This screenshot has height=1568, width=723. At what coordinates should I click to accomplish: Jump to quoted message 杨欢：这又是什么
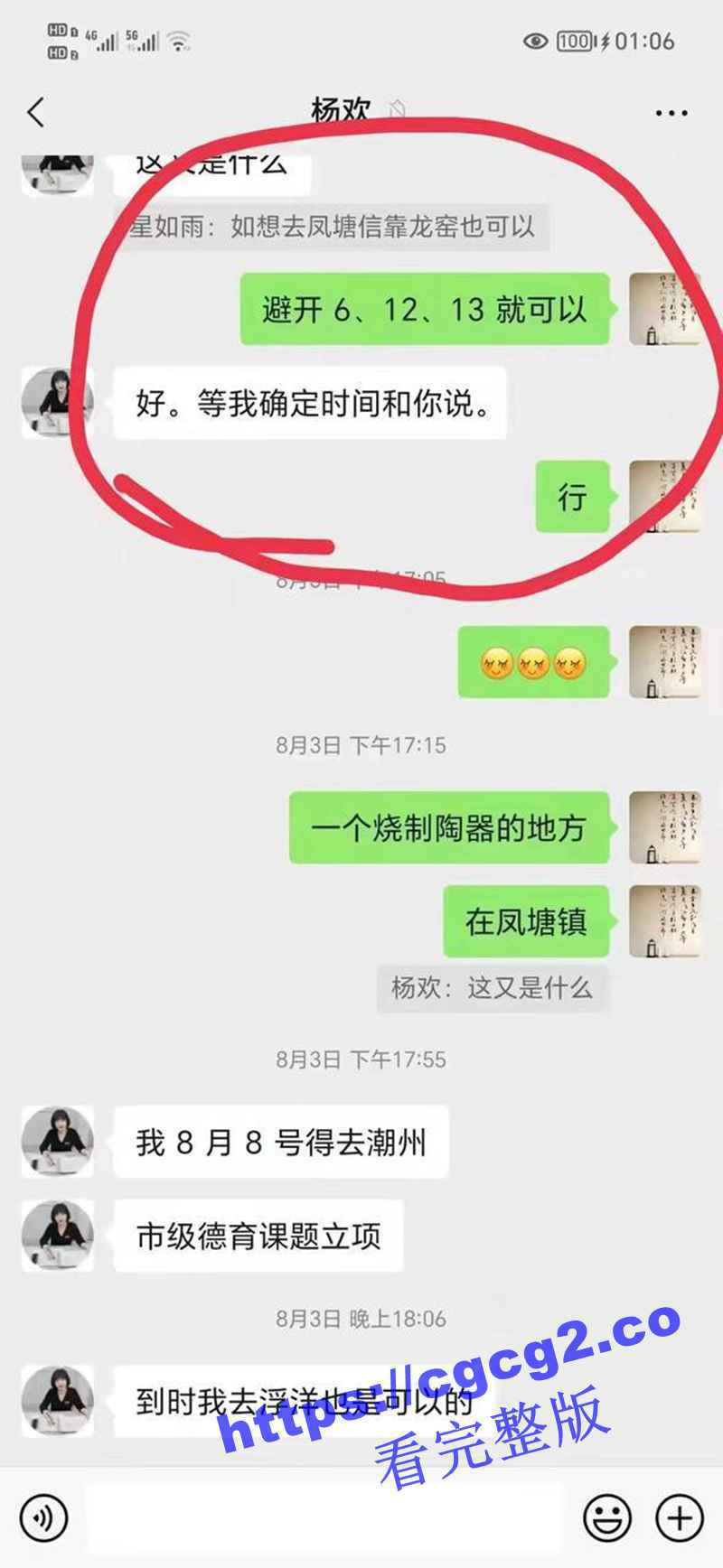(492, 988)
